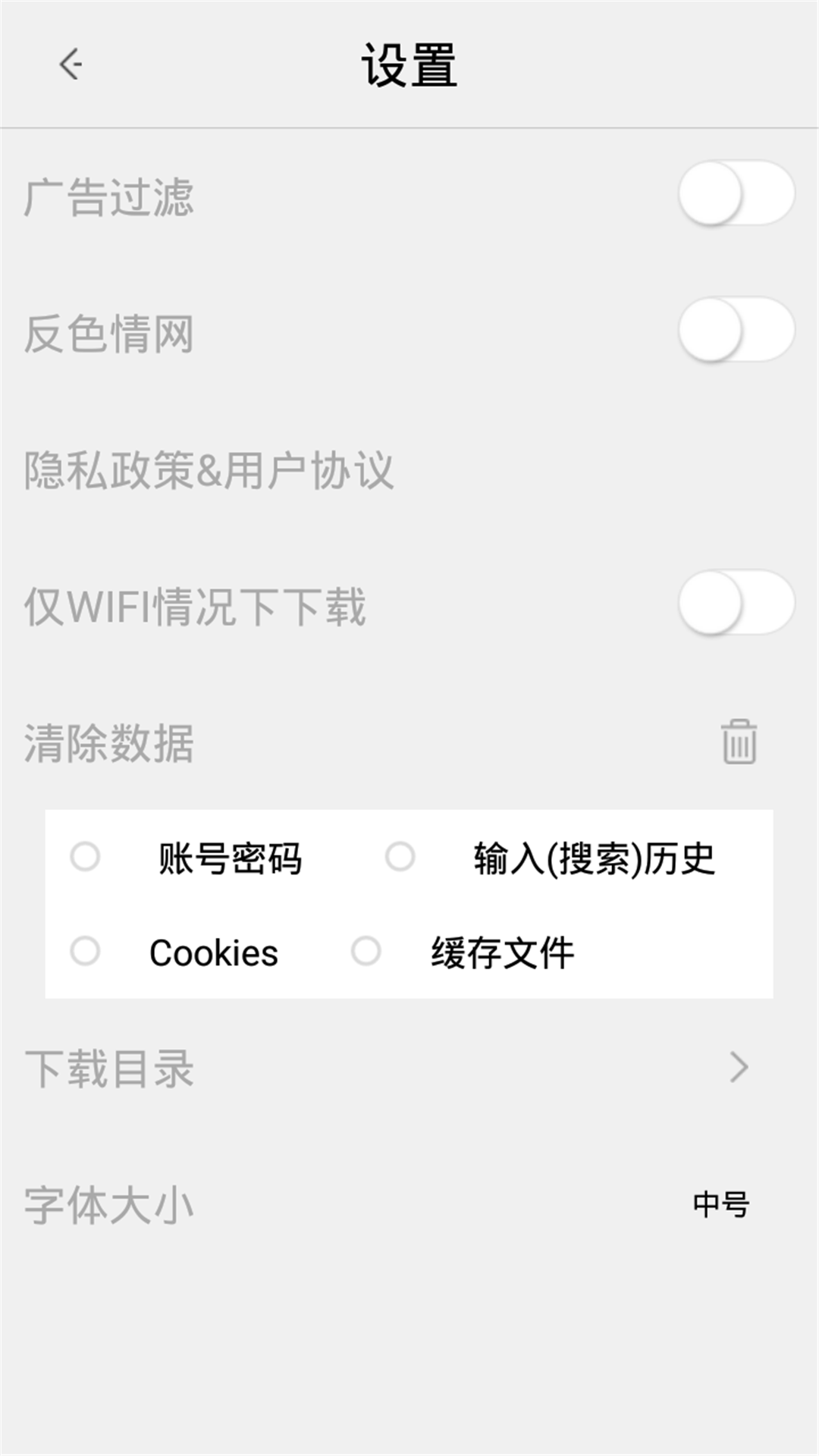819x1456 pixels.
Task: Enable the 反色情网 switch
Action: [736, 331]
